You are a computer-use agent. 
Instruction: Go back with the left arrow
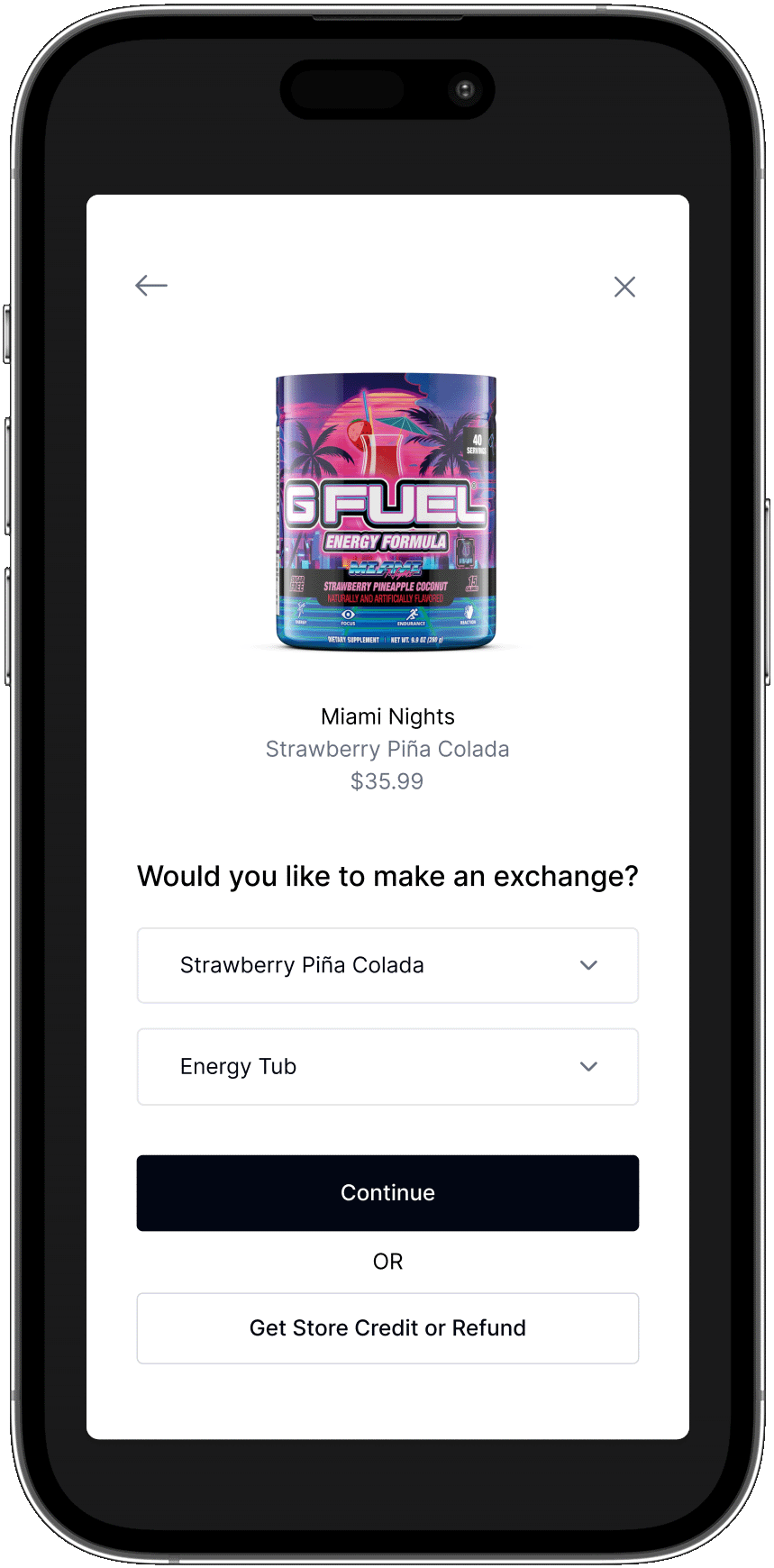click(x=151, y=287)
